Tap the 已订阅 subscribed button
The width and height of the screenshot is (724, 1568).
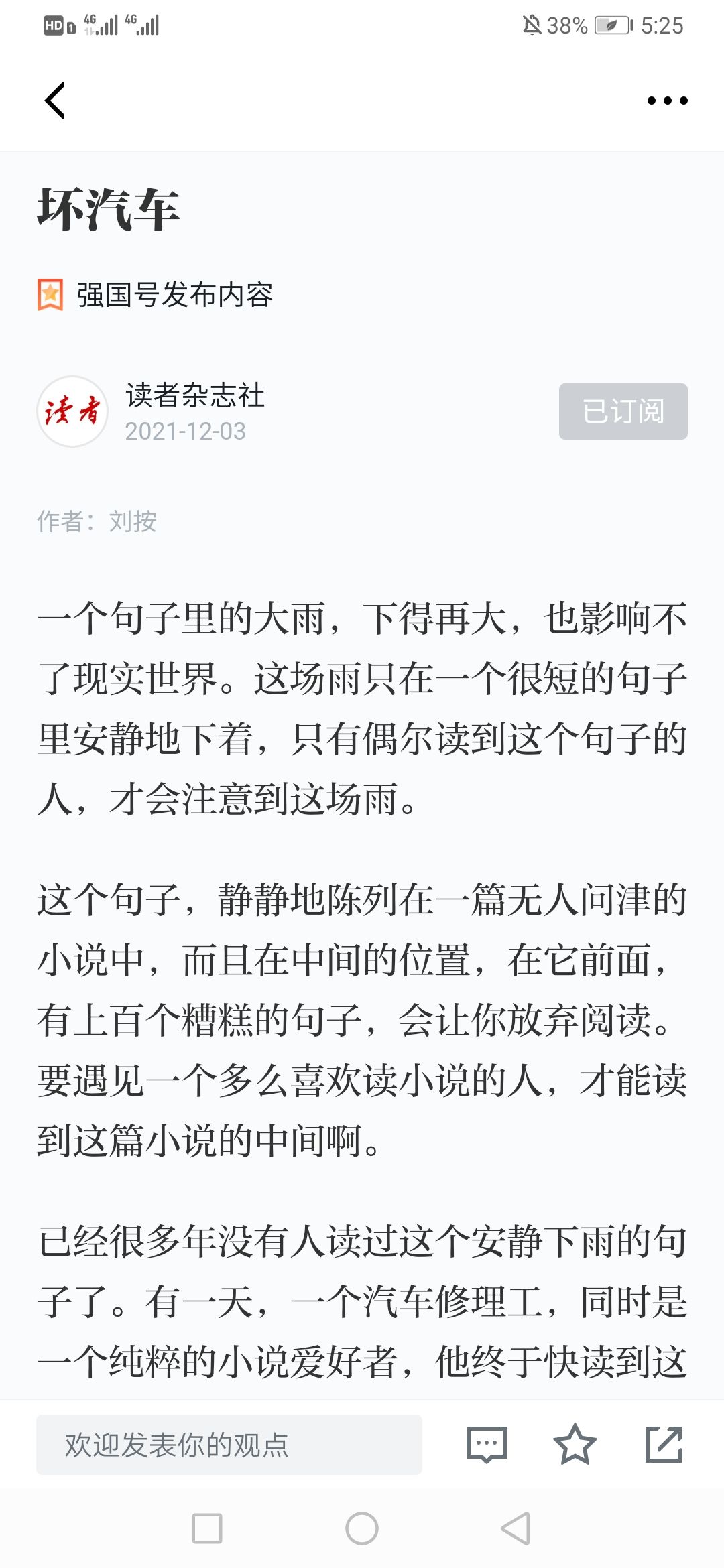tap(623, 411)
